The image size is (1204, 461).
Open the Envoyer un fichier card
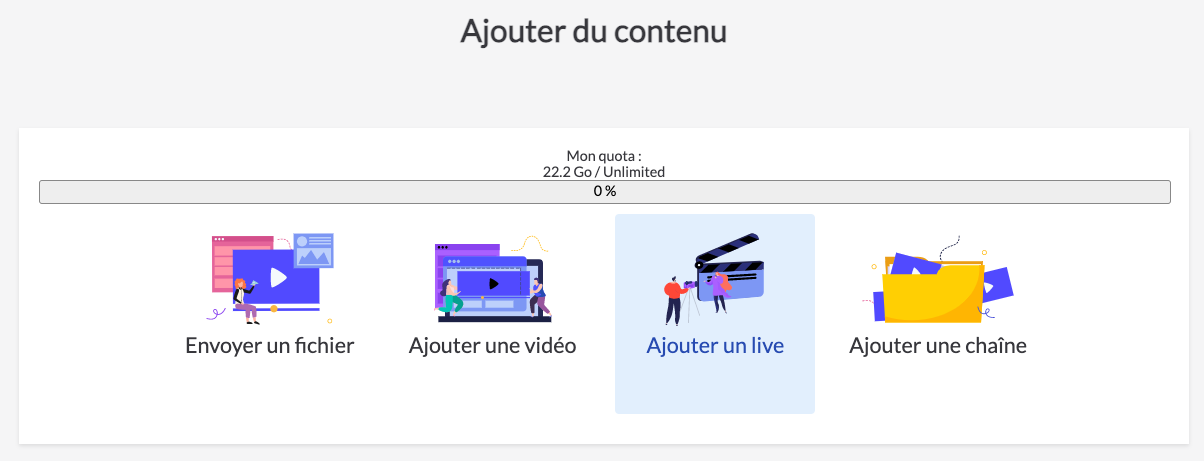270,300
